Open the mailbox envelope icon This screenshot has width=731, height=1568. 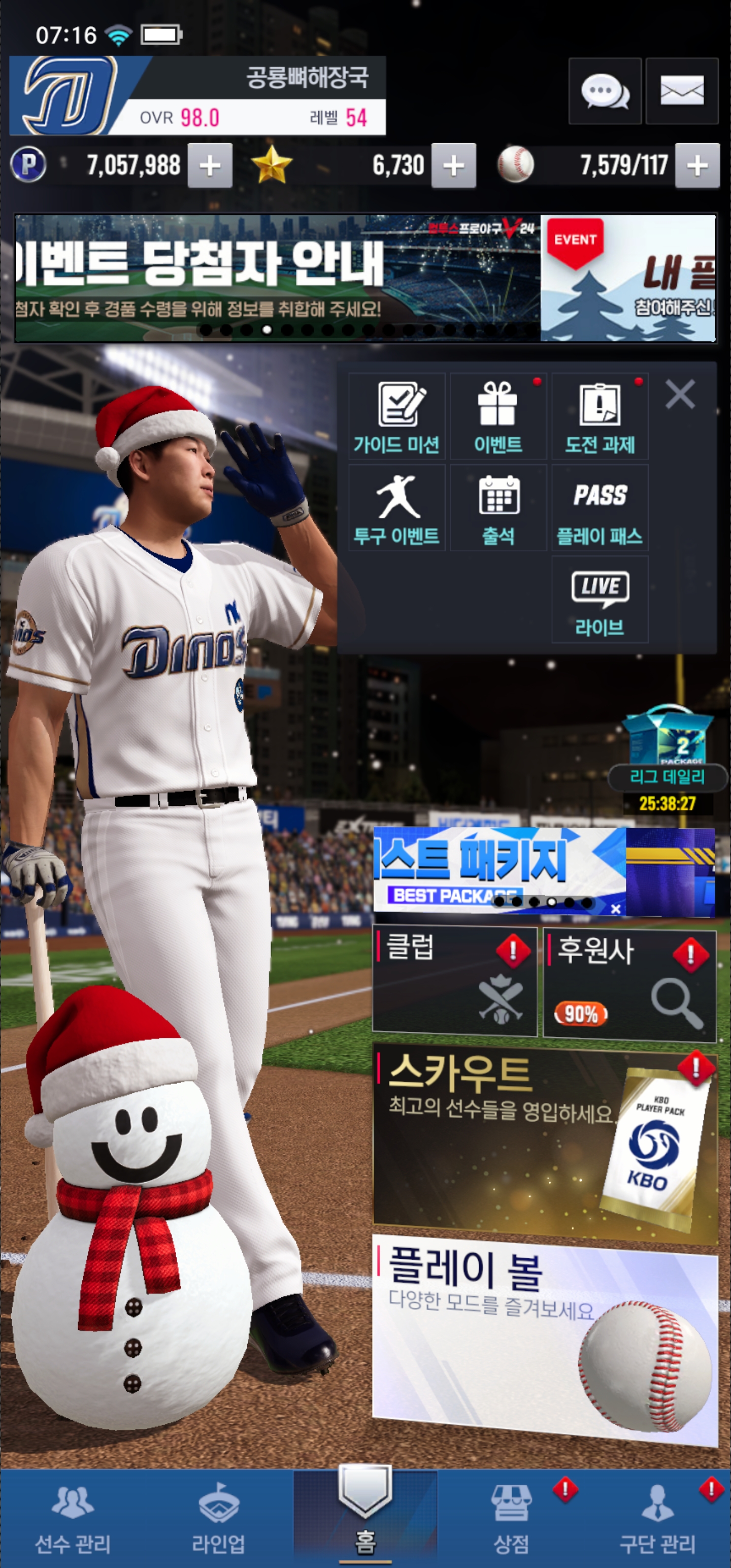(682, 91)
